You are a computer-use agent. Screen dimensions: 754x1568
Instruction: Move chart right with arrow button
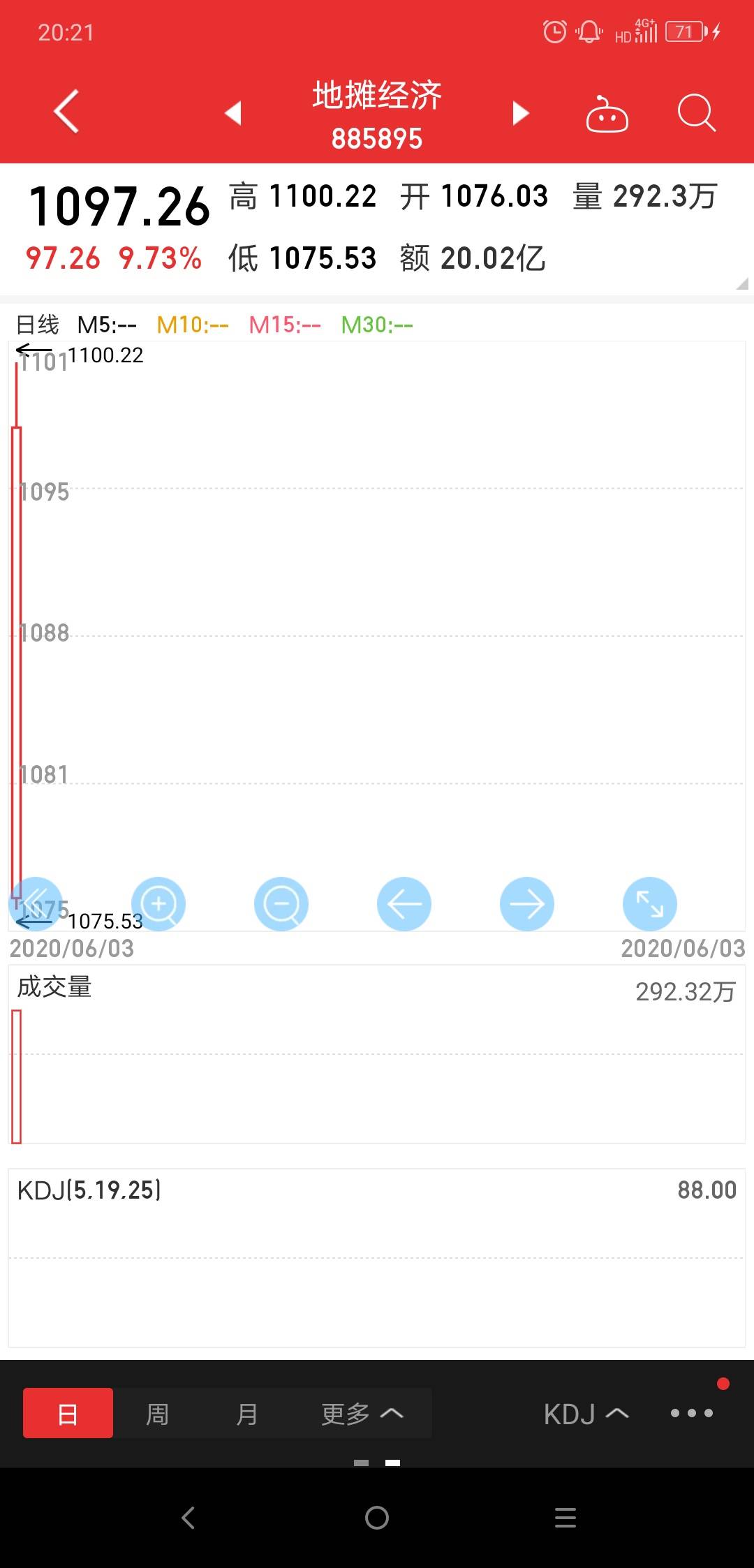point(527,903)
